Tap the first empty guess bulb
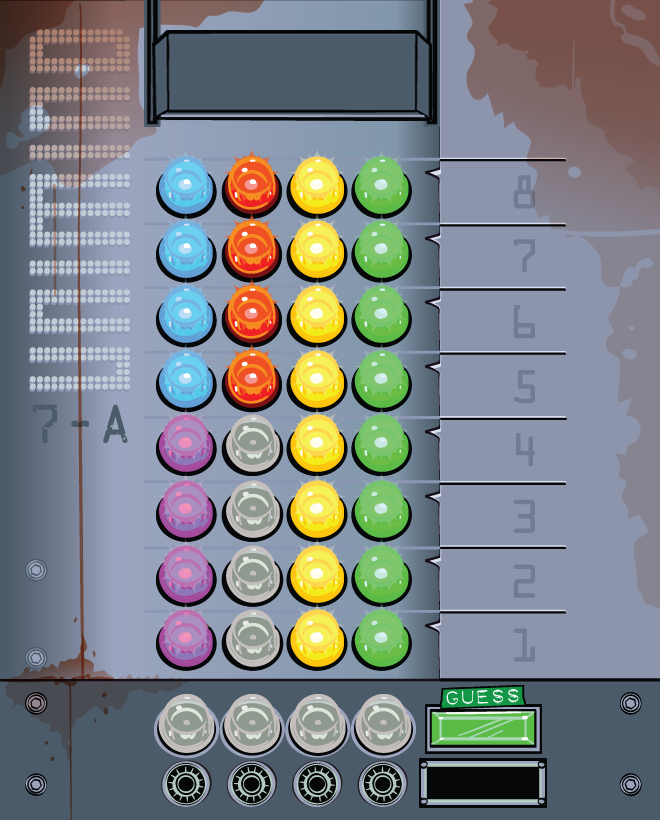Viewport: 660px width, 820px height. pyautogui.click(x=186, y=724)
